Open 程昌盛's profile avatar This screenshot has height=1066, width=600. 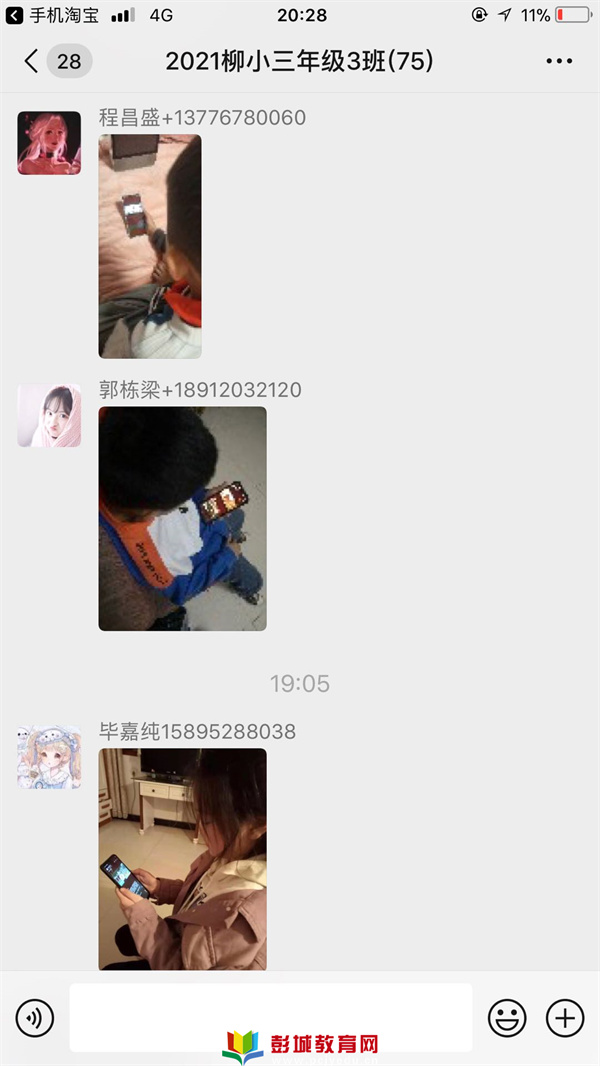point(49,143)
